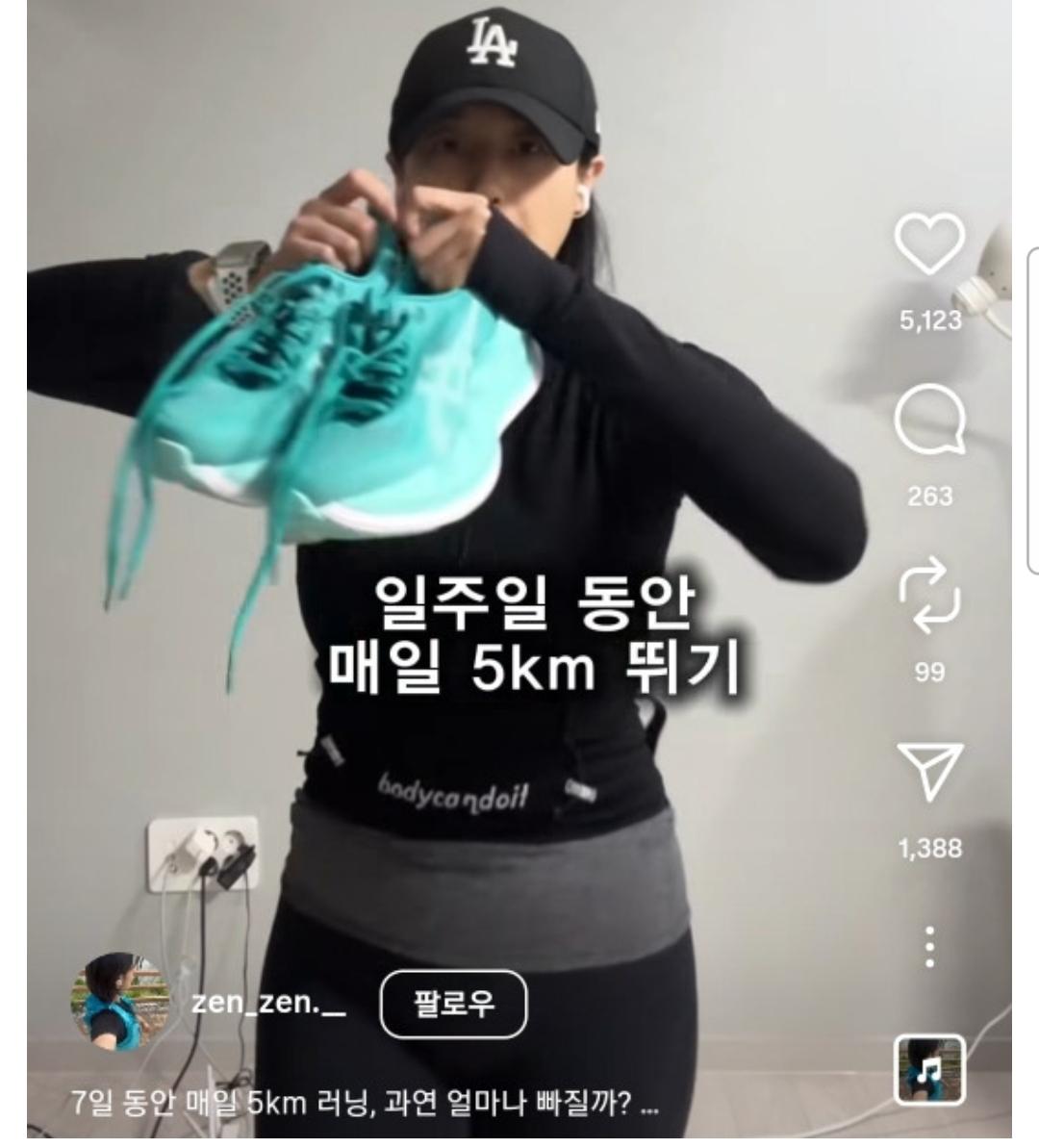The image size is (1039, 1148).
Task: Expand the caption about 7일 동안 매일 5km 러닝
Action: 366,1103
